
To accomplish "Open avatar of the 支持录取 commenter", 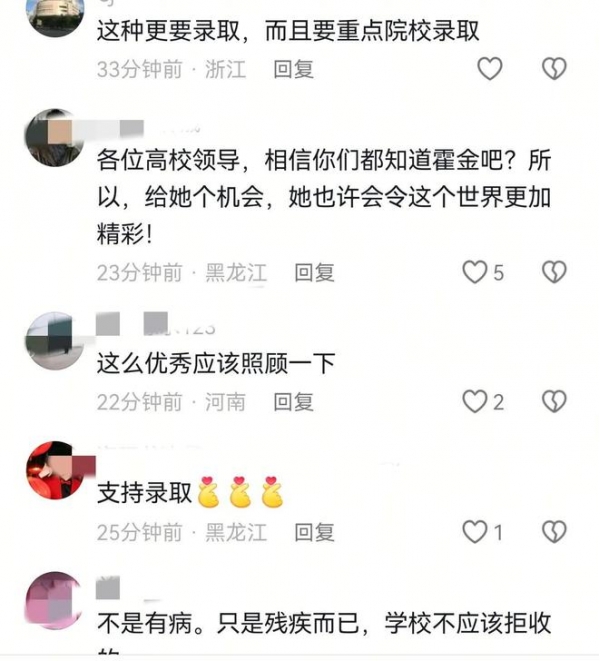I will coord(54,471).
